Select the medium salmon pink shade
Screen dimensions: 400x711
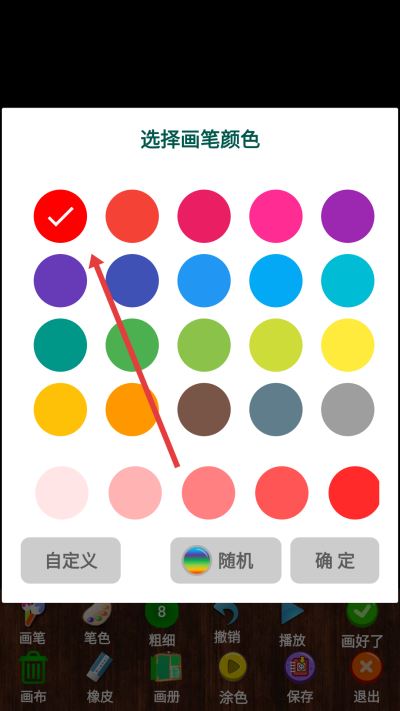(x=209, y=493)
